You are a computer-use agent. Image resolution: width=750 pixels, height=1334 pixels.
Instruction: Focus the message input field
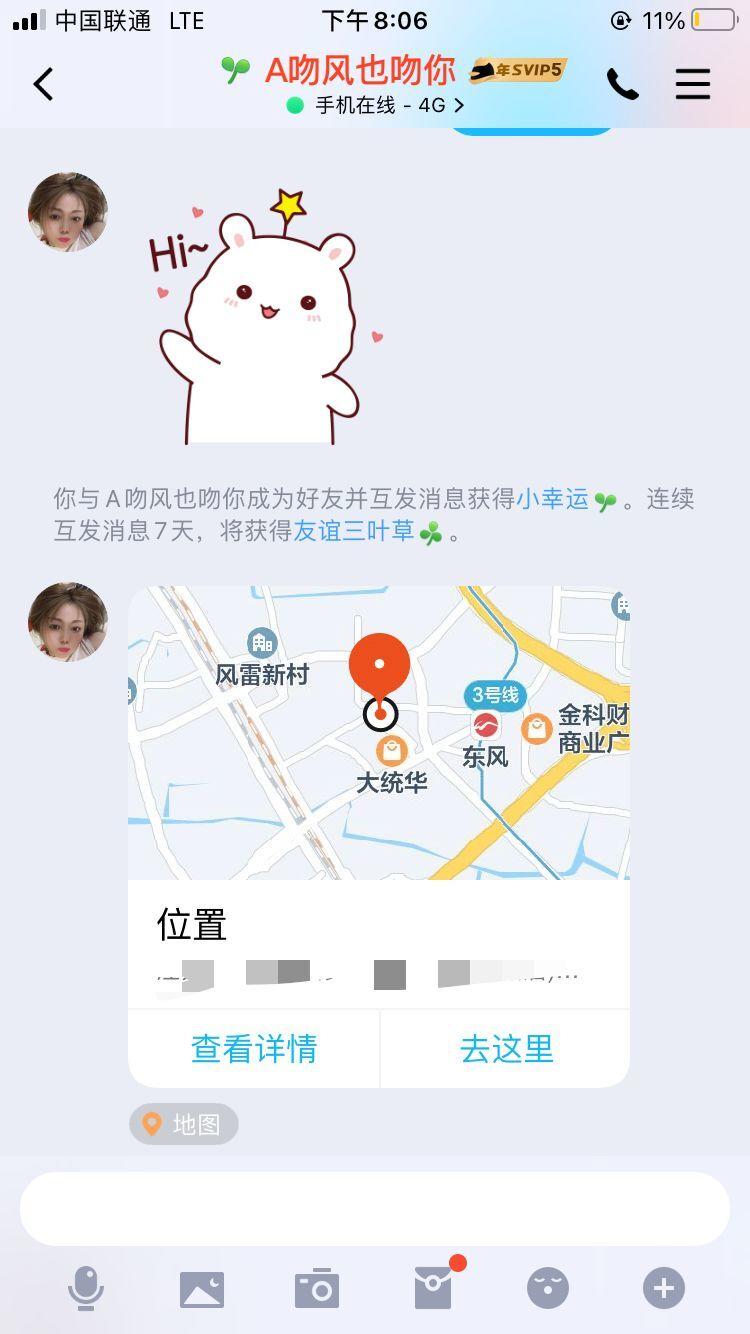(375, 1209)
